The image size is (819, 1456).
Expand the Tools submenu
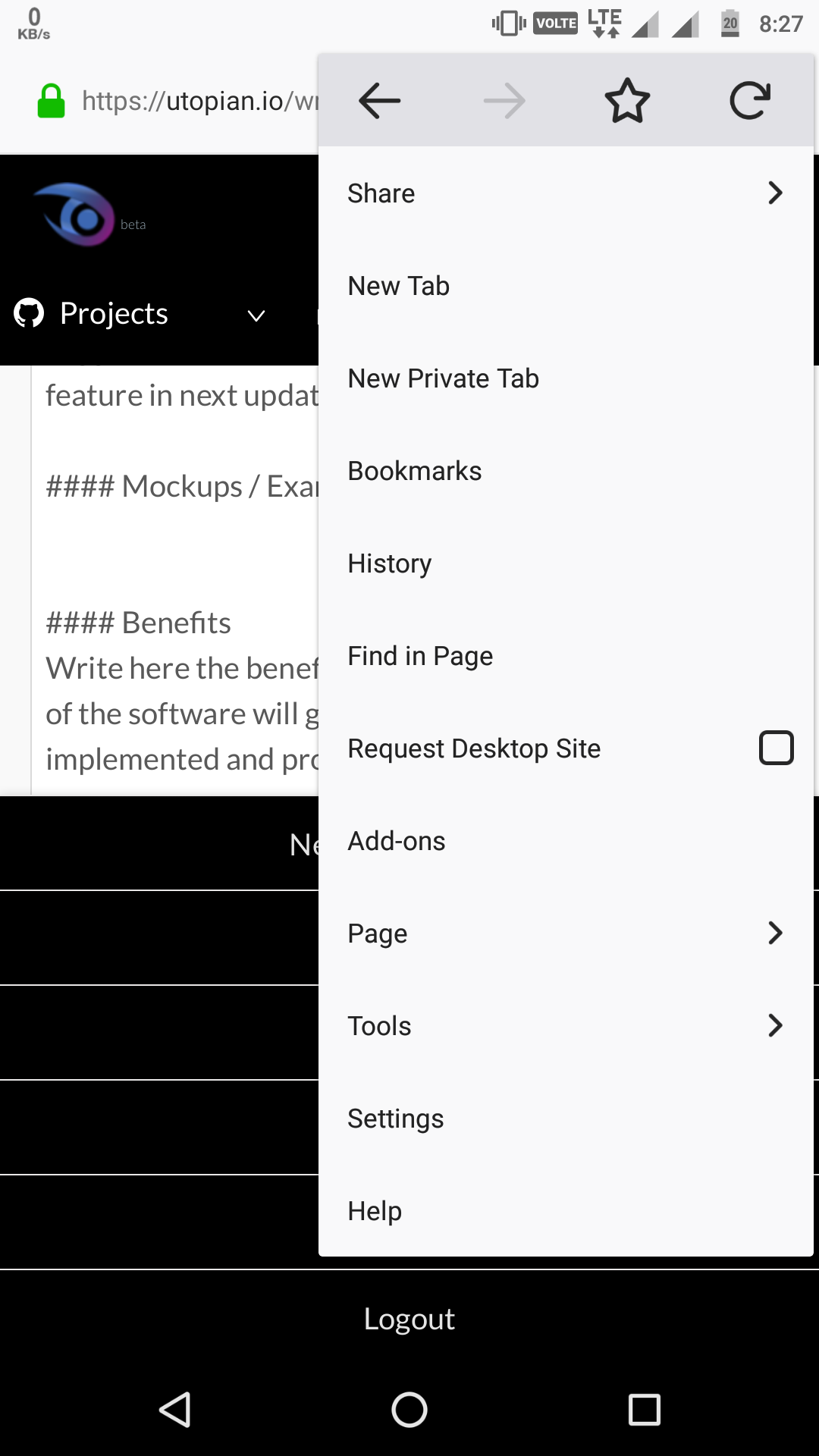tap(566, 1026)
